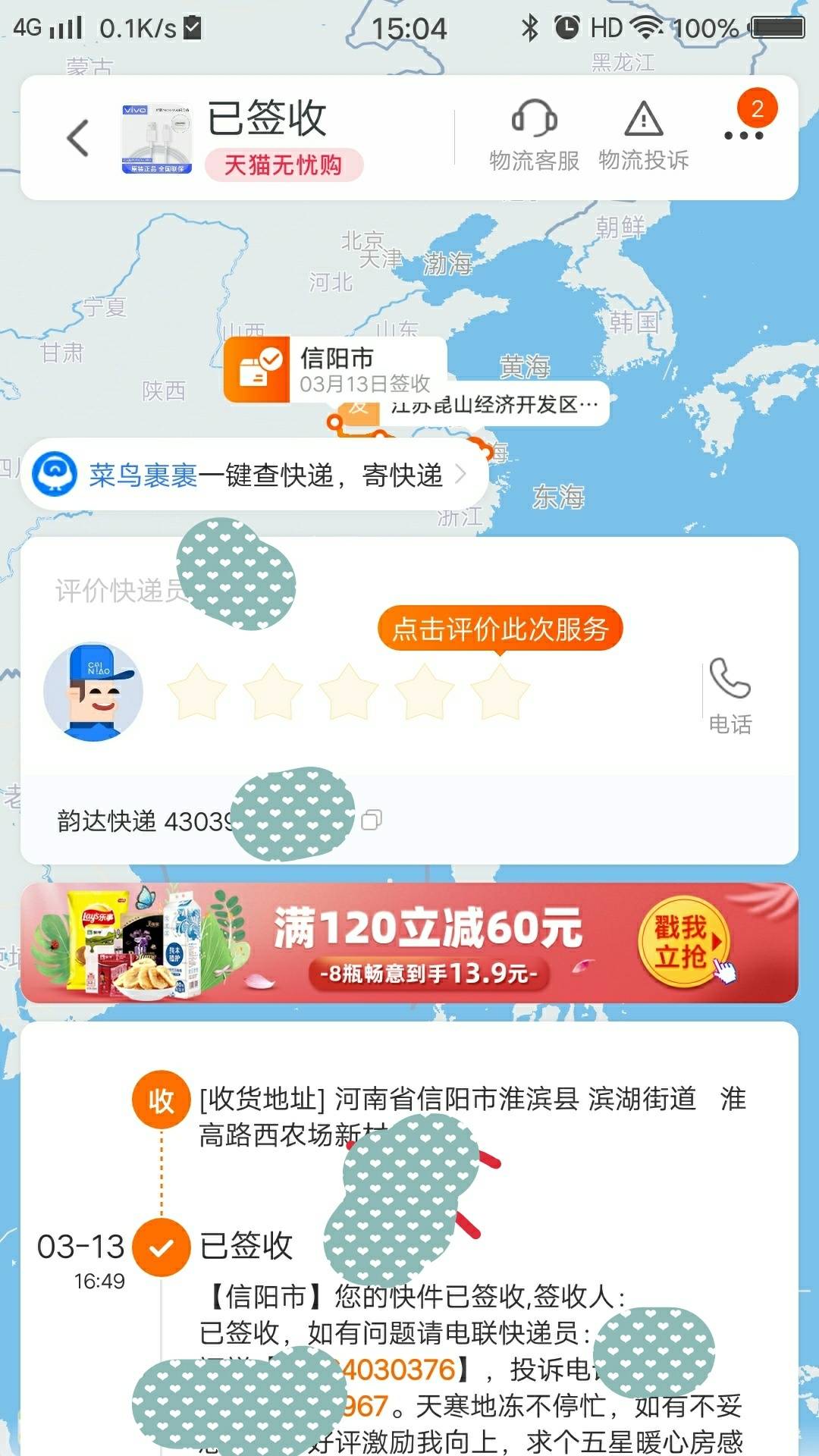819x1456 pixels.
Task: Tap the 信阳市 签收 map marker
Action: coord(334,369)
